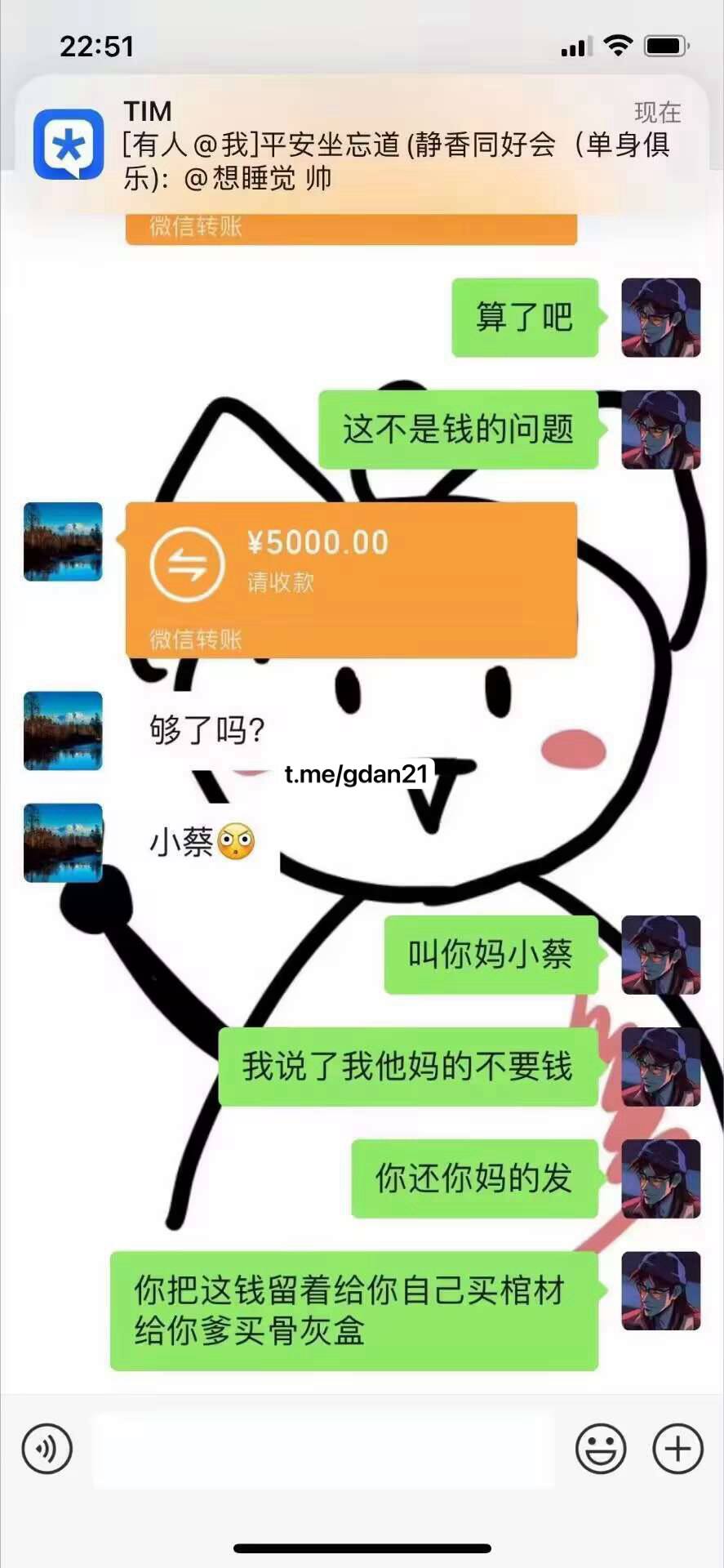
Task: Open the TIM notification banner
Action: pyautogui.click(x=362, y=145)
